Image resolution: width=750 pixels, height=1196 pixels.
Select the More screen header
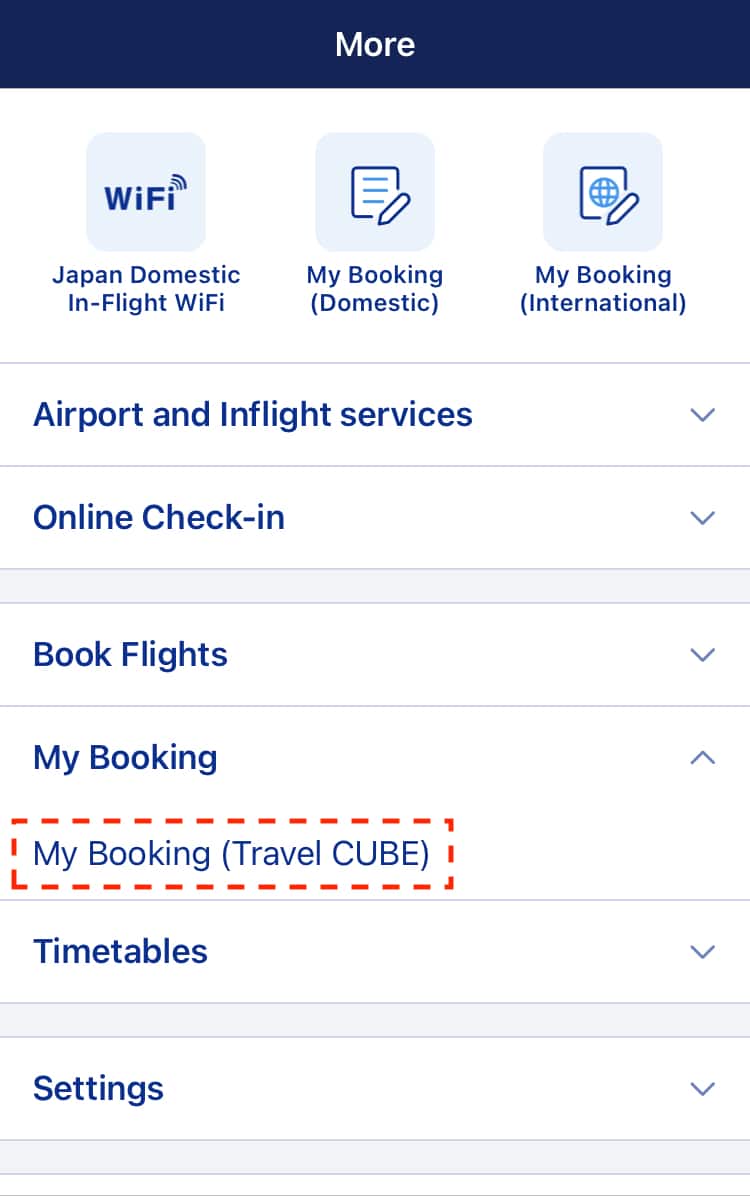pyautogui.click(x=375, y=43)
